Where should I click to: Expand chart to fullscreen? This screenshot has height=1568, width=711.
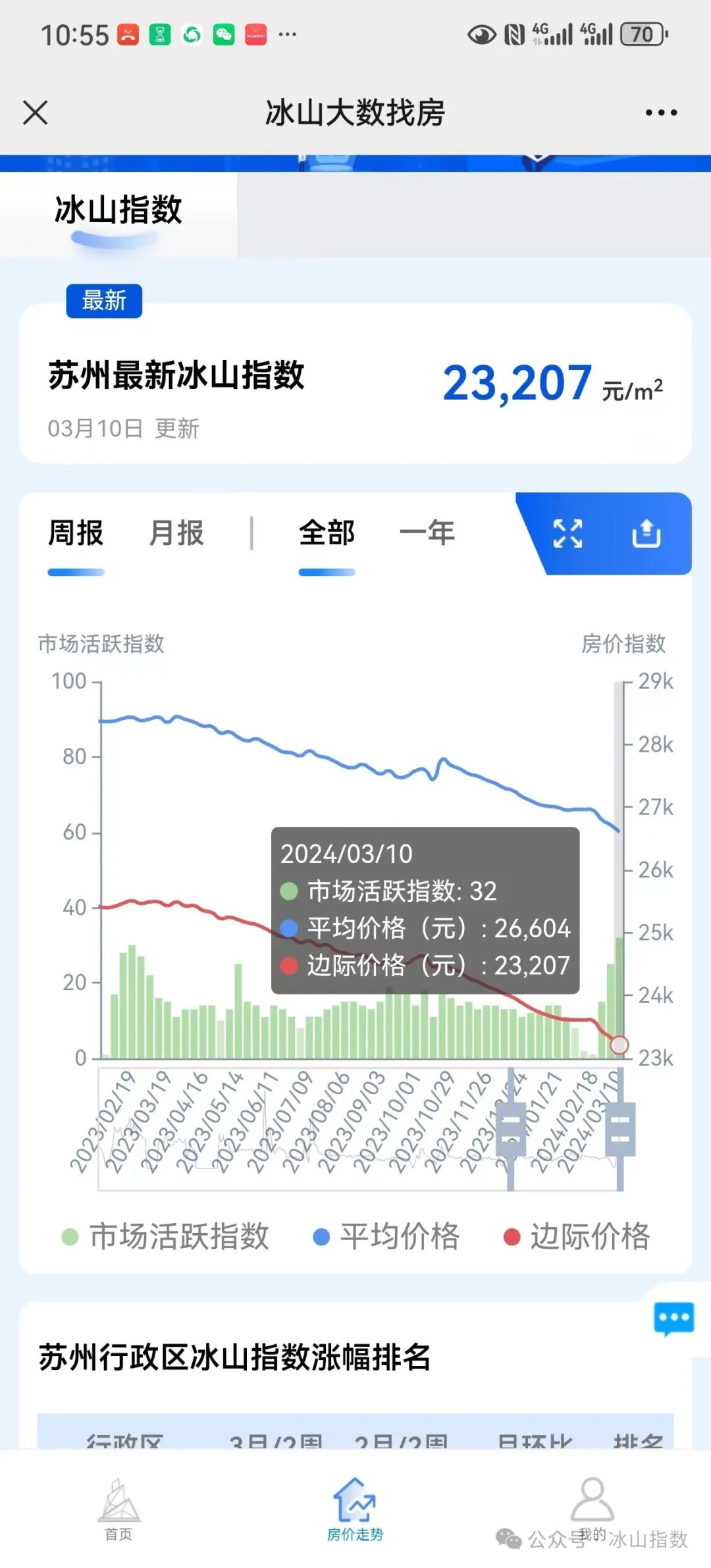[x=567, y=533]
